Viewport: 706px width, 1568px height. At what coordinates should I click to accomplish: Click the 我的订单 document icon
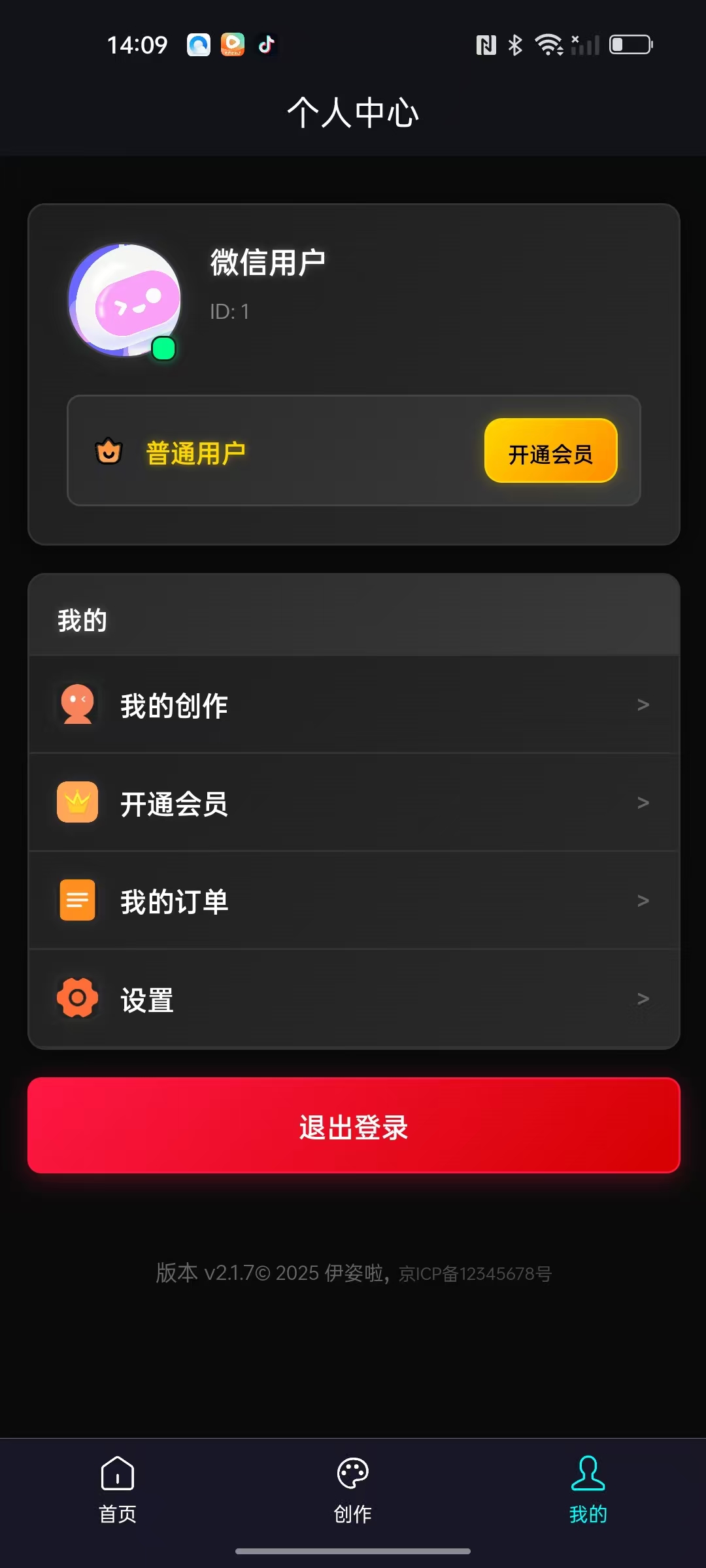coord(76,900)
